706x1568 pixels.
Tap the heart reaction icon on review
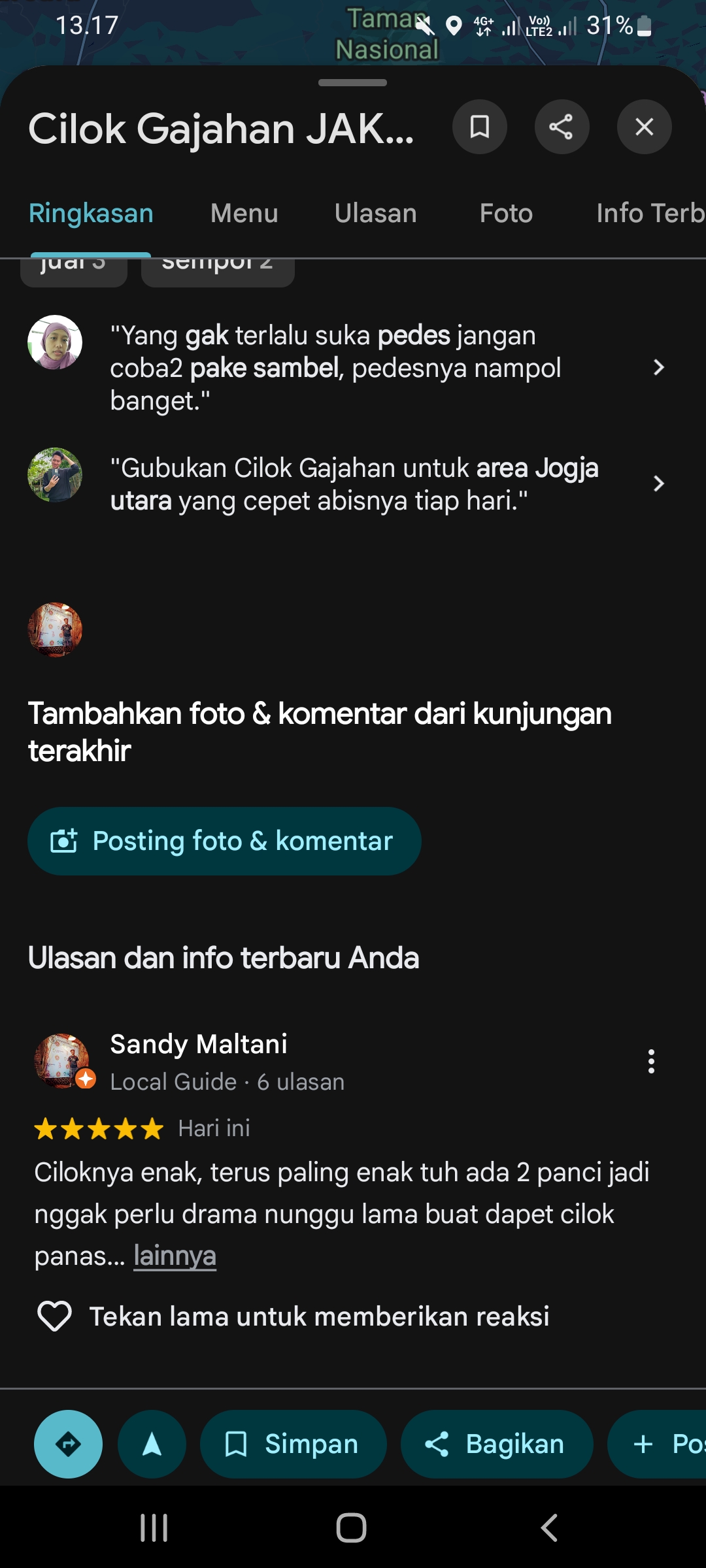[54, 1316]
